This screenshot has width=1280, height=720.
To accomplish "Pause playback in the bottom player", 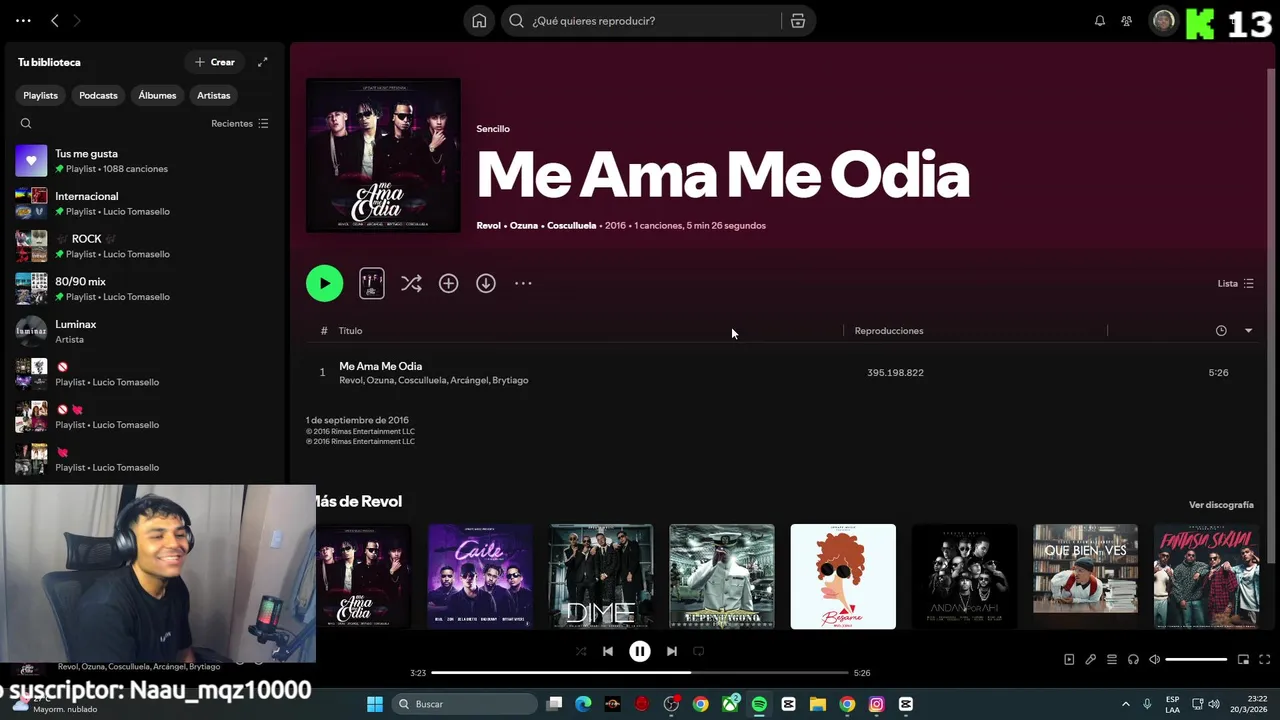I will (640, 651).
